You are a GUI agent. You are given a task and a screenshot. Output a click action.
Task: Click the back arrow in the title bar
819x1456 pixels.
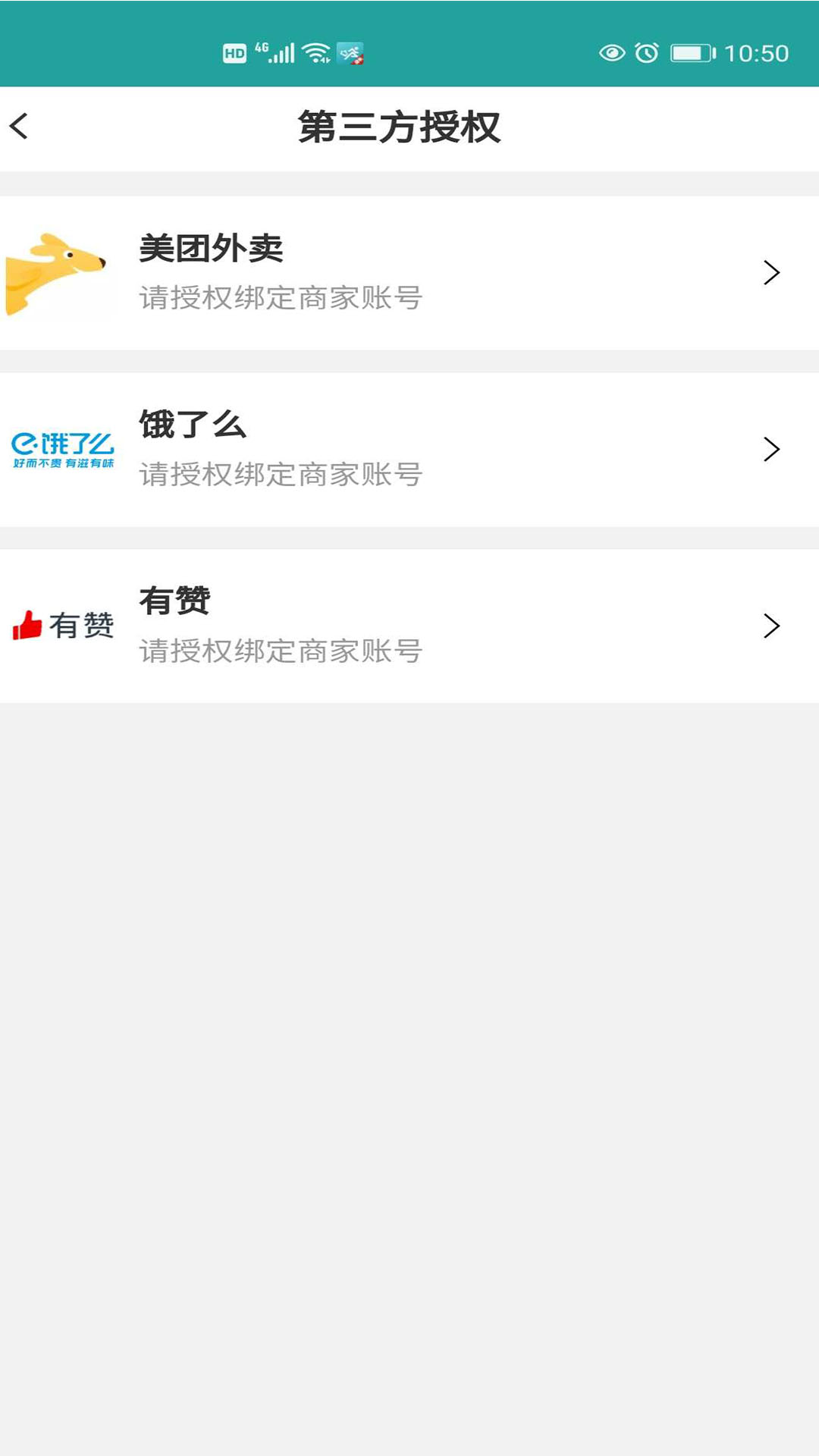pyautogui.click(x=20, y=126)
